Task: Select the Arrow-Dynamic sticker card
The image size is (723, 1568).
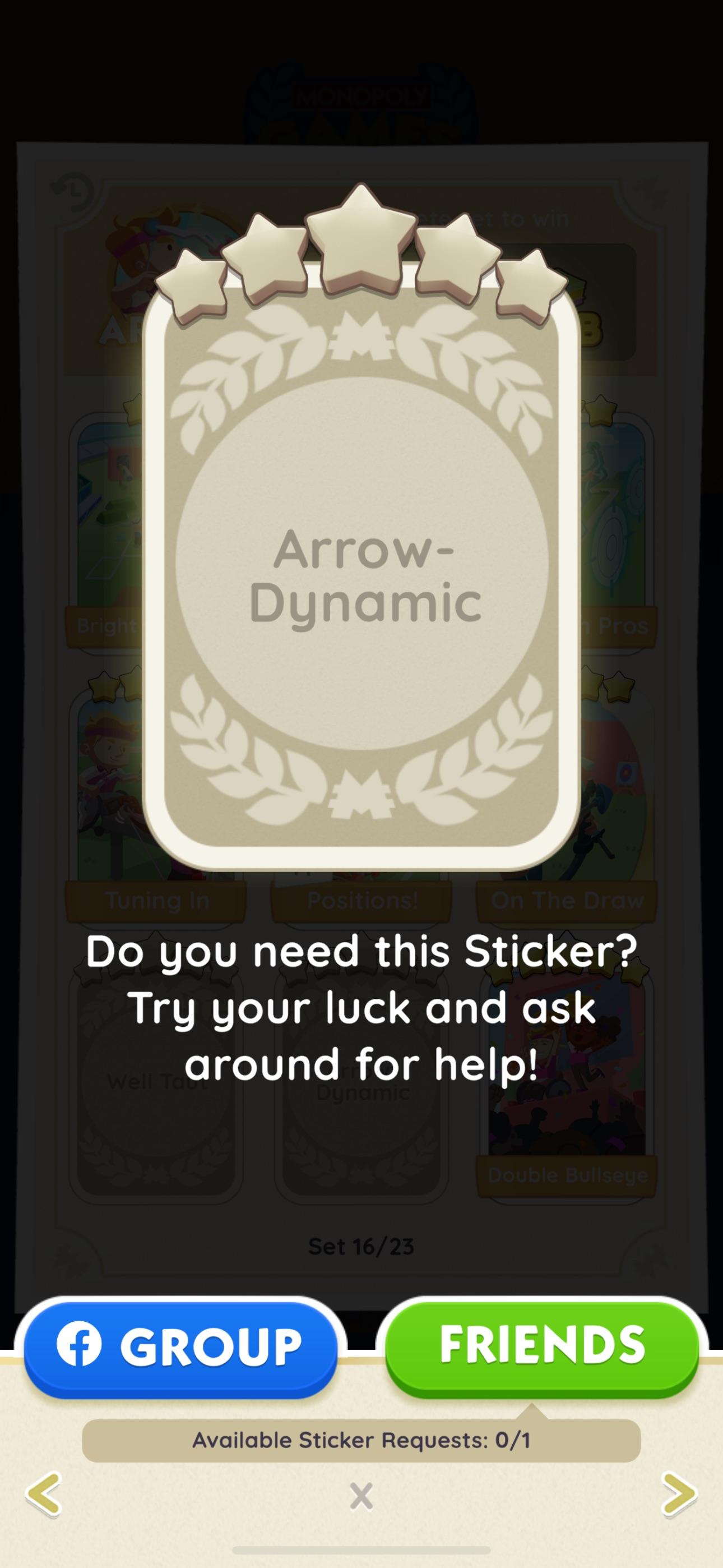Action: tap(361, 578)
